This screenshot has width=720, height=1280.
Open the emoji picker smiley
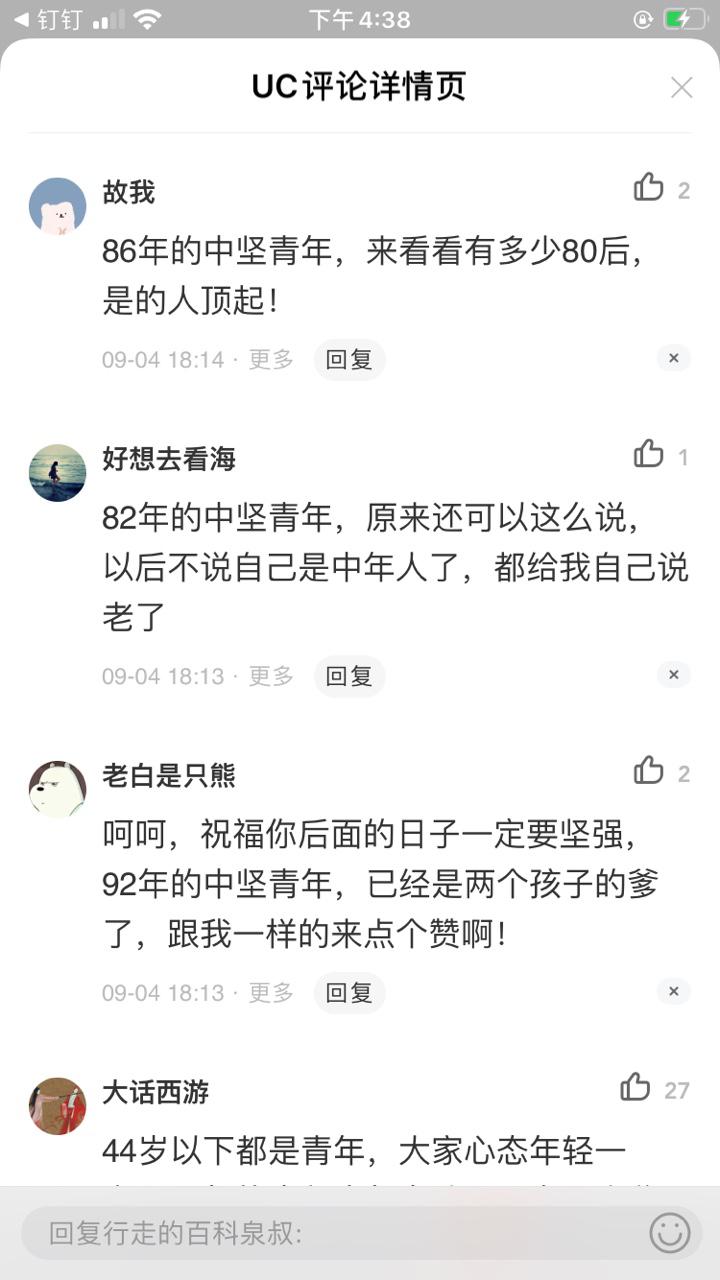[669, 1232]
